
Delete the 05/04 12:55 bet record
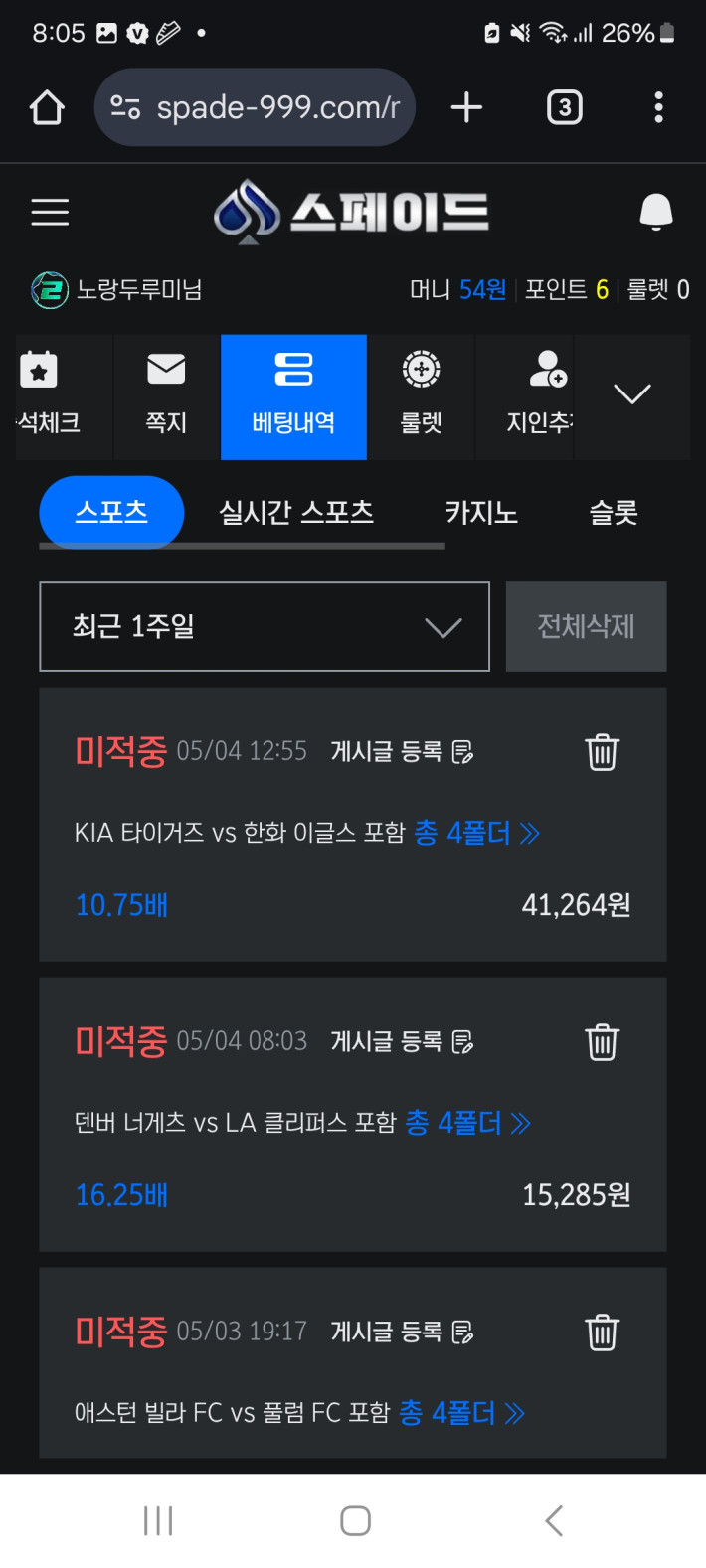602,752
